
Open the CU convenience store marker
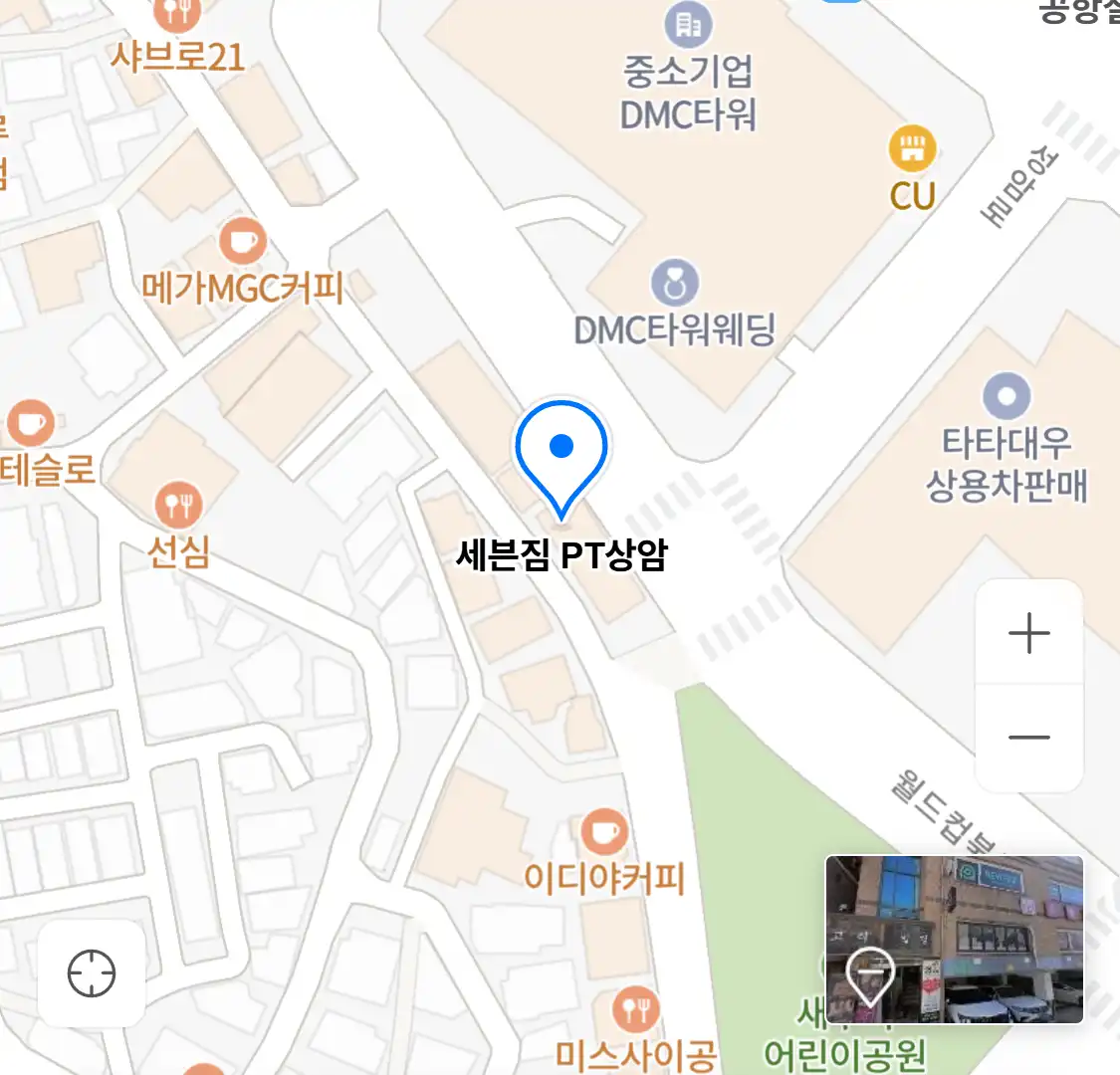pyautogui.click(x=912, y=149)
